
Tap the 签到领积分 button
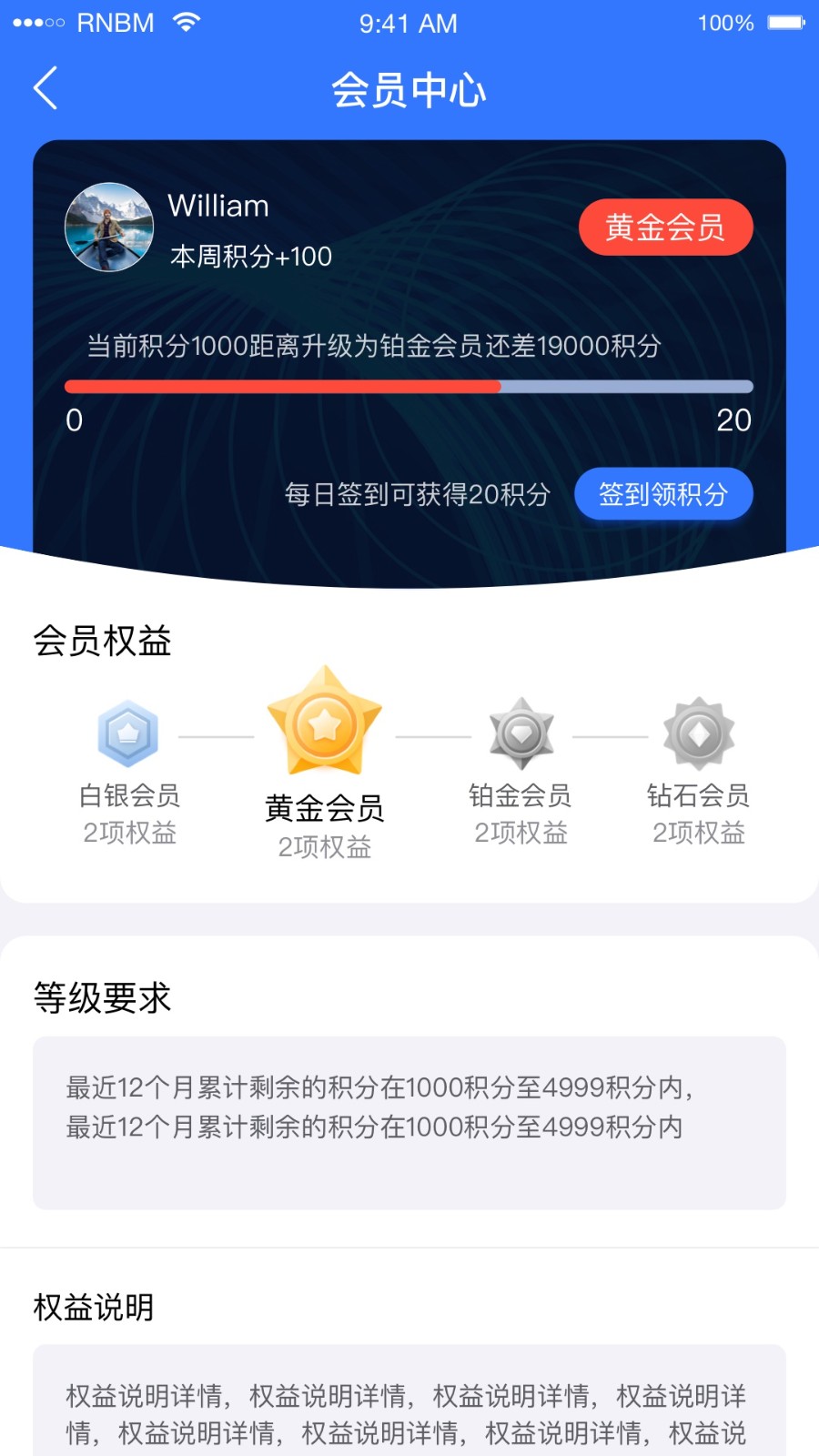point(663,494)
